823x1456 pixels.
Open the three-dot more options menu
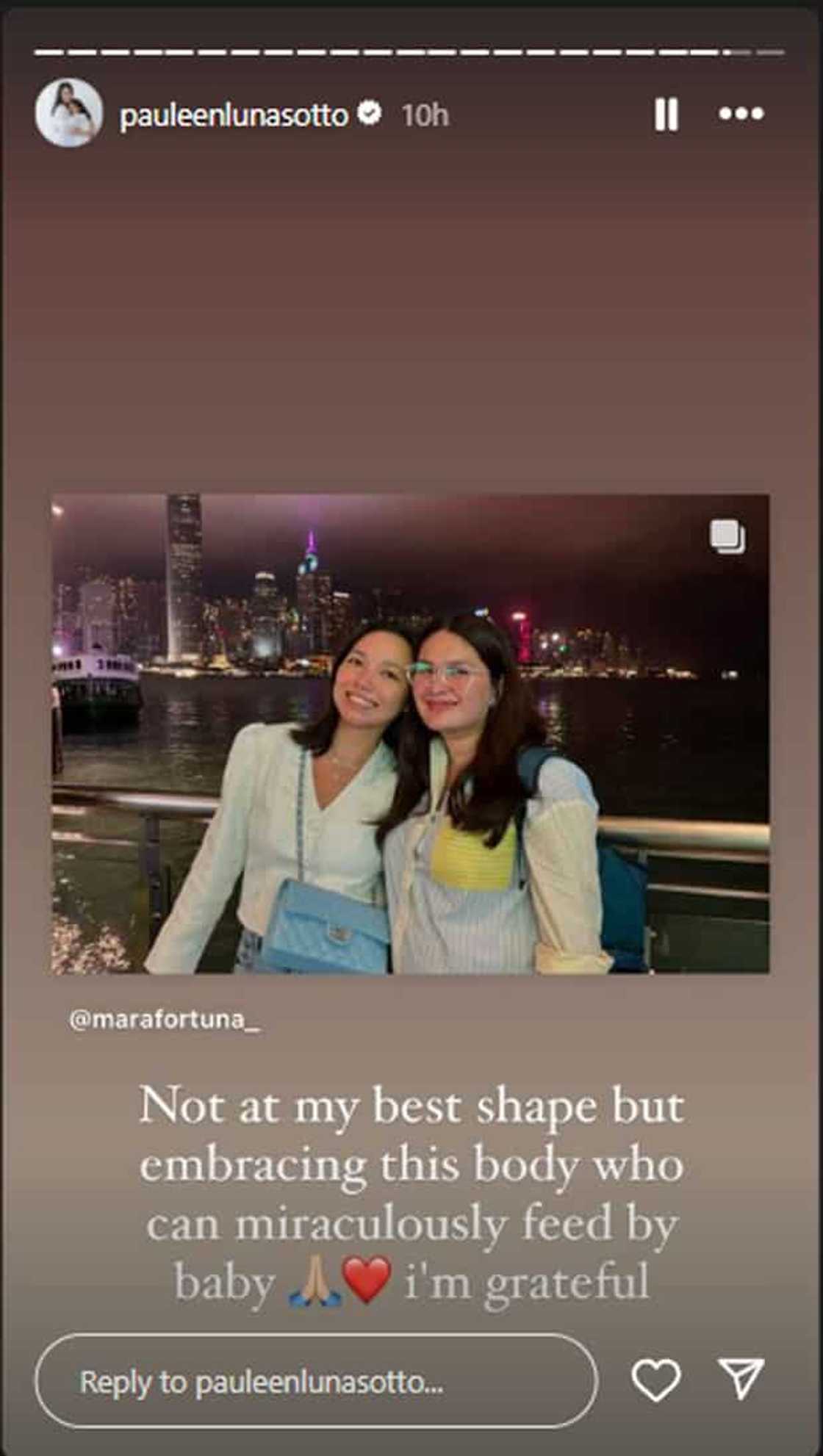click(x=741, y=114)
